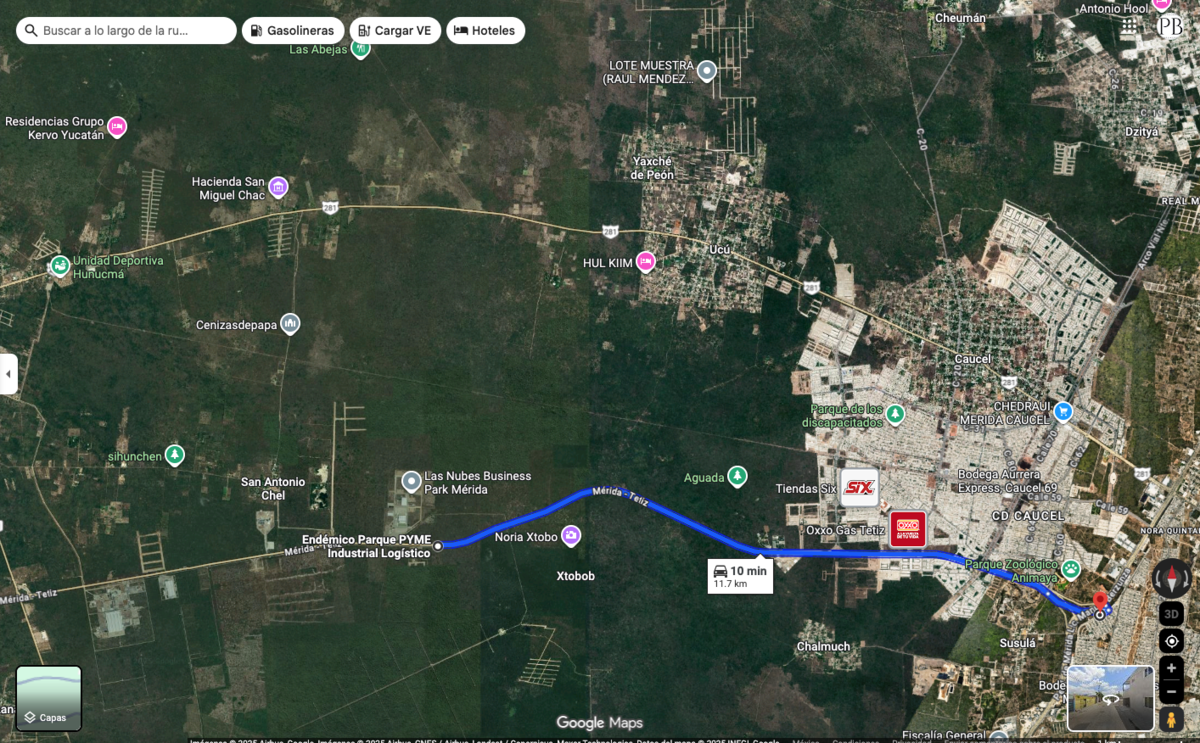
Task: Center map on my location
Action: click(1171, 641)
